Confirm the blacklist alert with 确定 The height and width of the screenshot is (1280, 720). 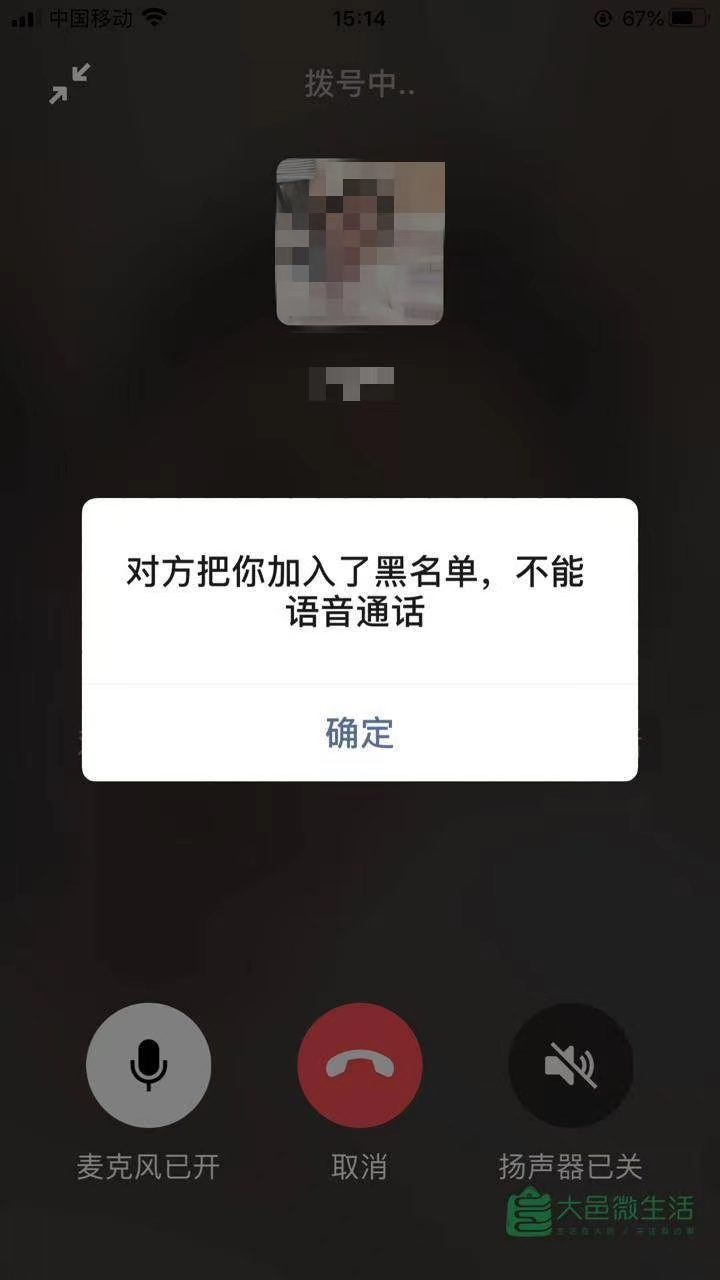point(360,733)
